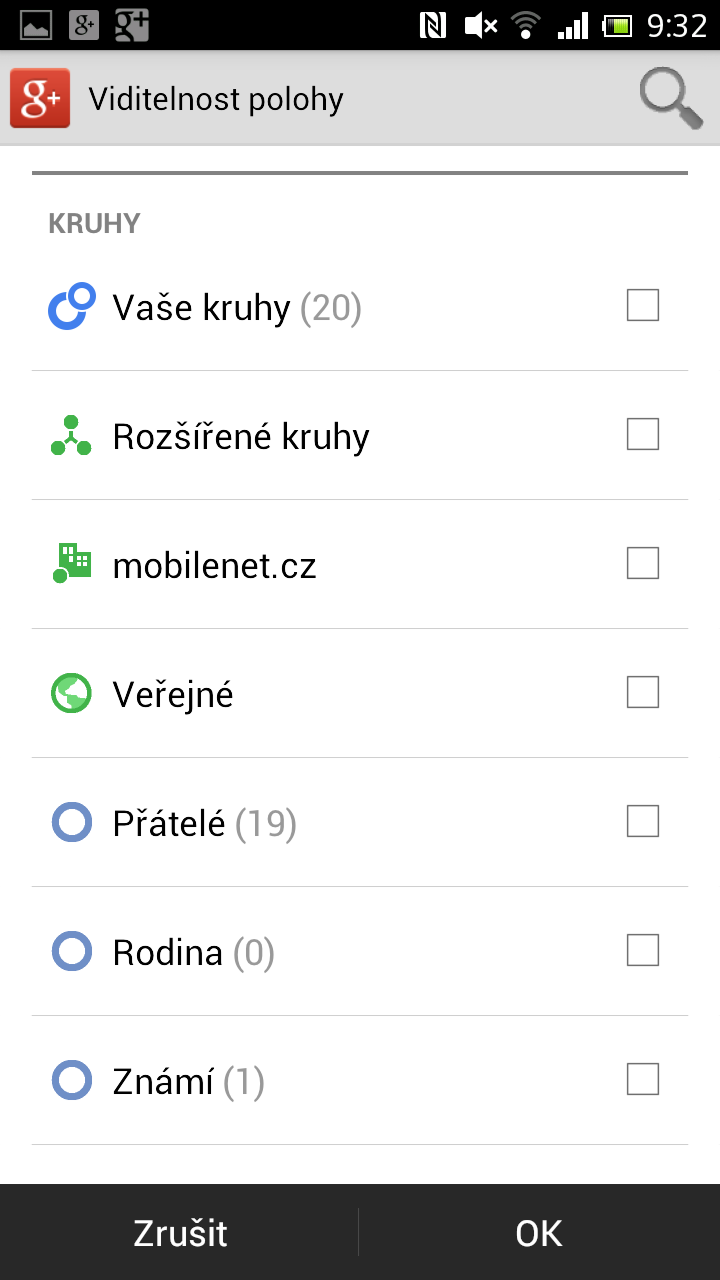Tap the circle icon next to Známí

[x=71, y=1079]
